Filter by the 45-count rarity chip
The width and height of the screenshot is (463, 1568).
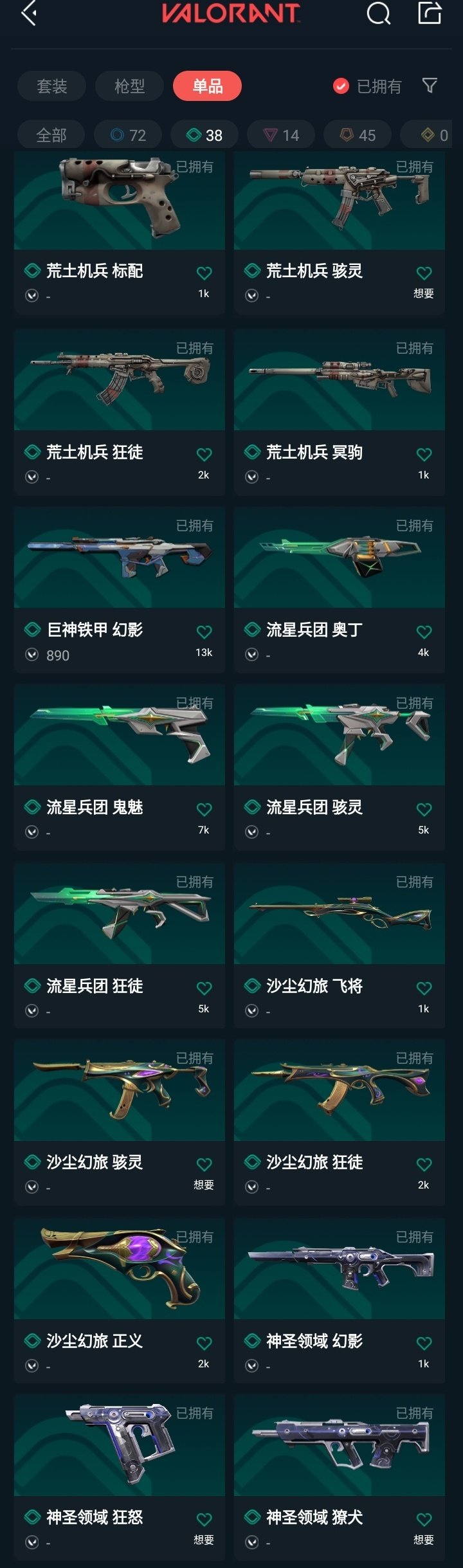coord(358,135)
